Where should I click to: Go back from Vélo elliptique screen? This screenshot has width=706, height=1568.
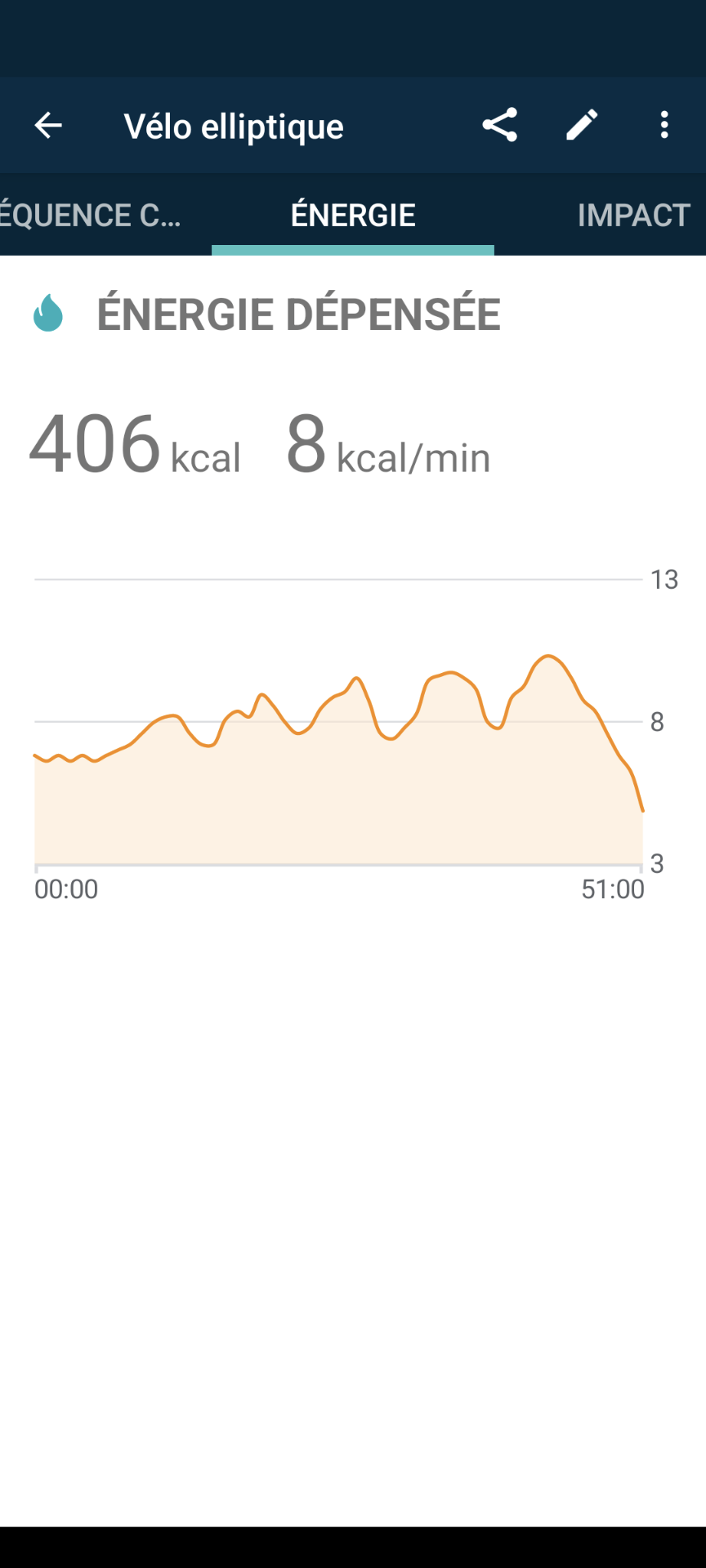(48, 126)
